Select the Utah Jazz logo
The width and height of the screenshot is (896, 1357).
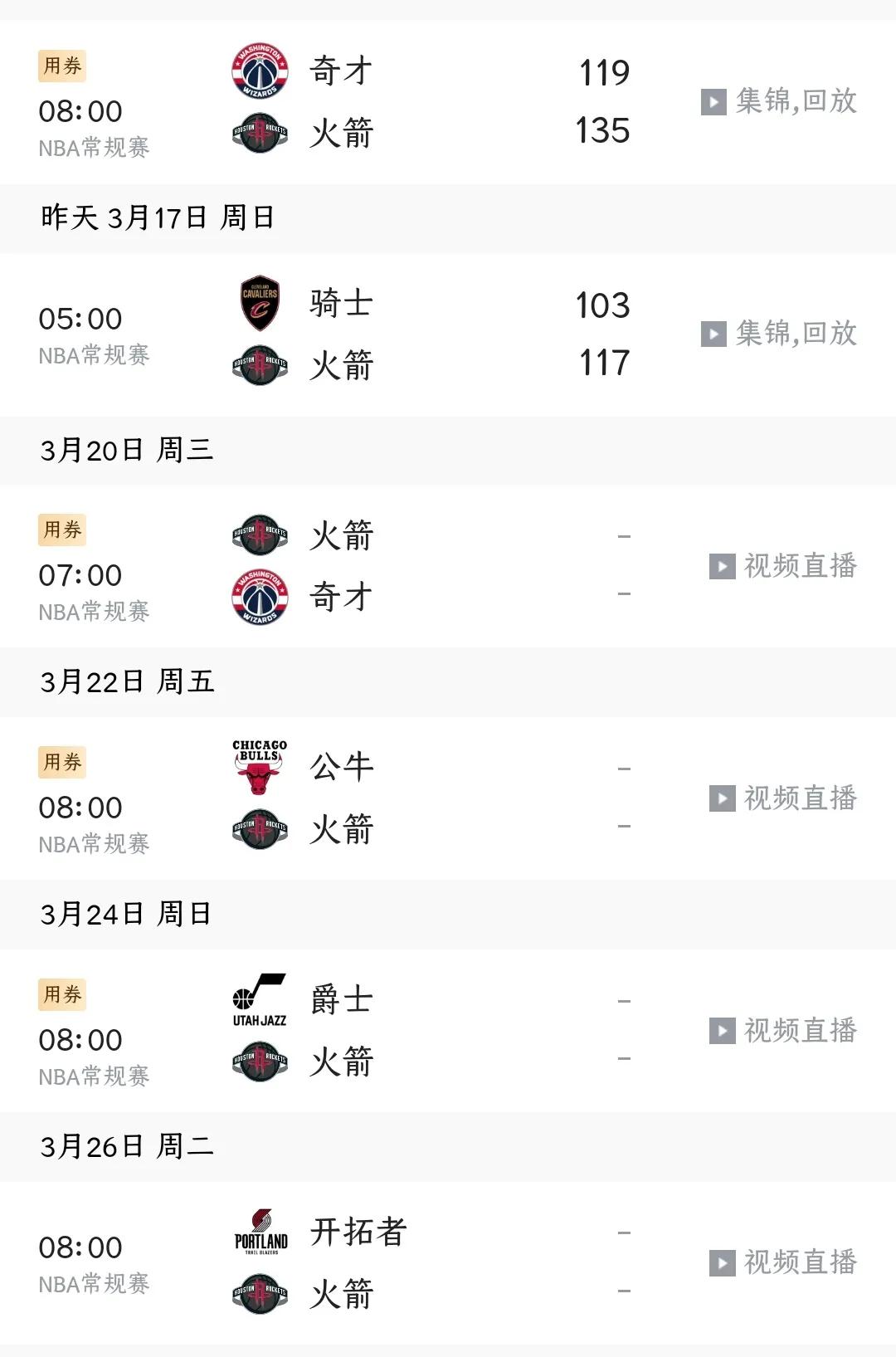pyautogui.click(x=259, y=998)
